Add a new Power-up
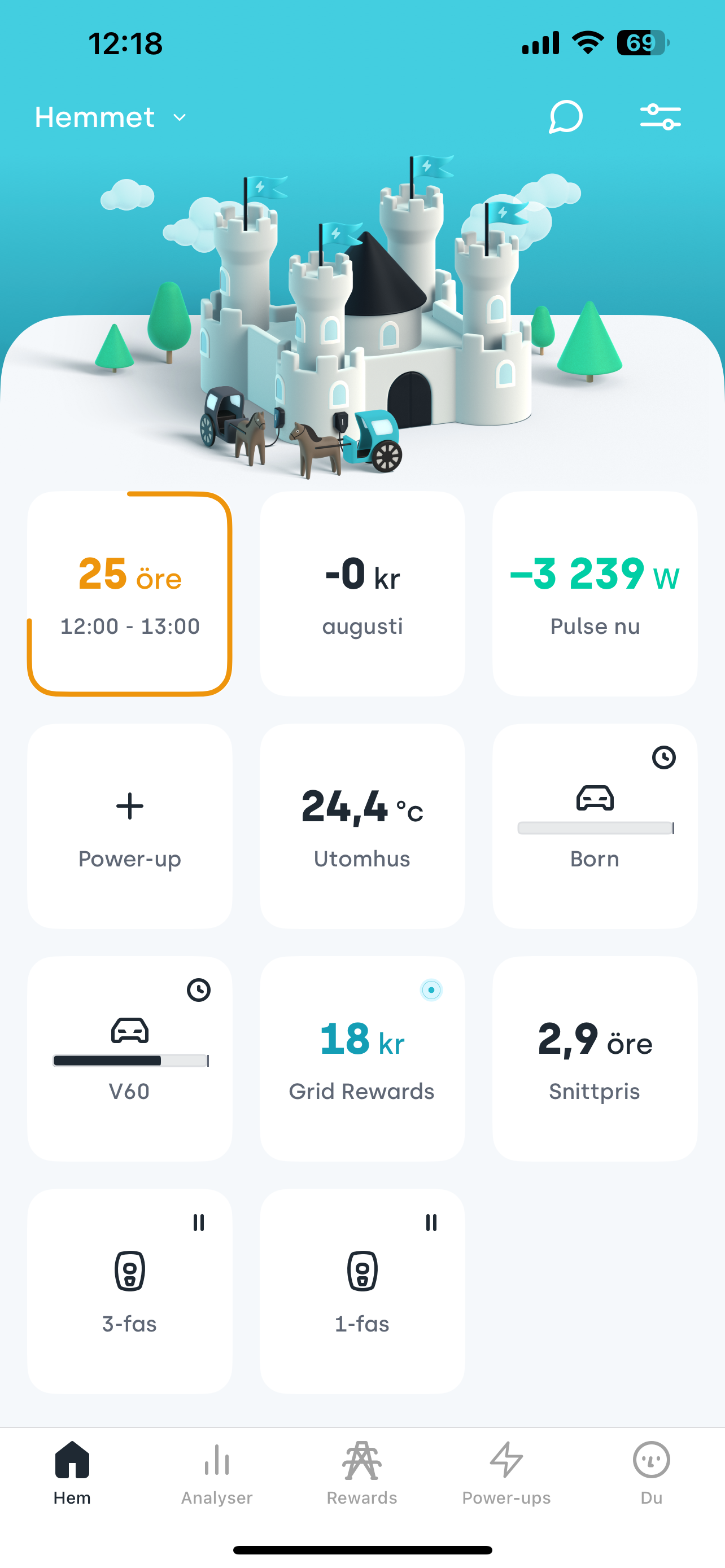 pos(130,826)
